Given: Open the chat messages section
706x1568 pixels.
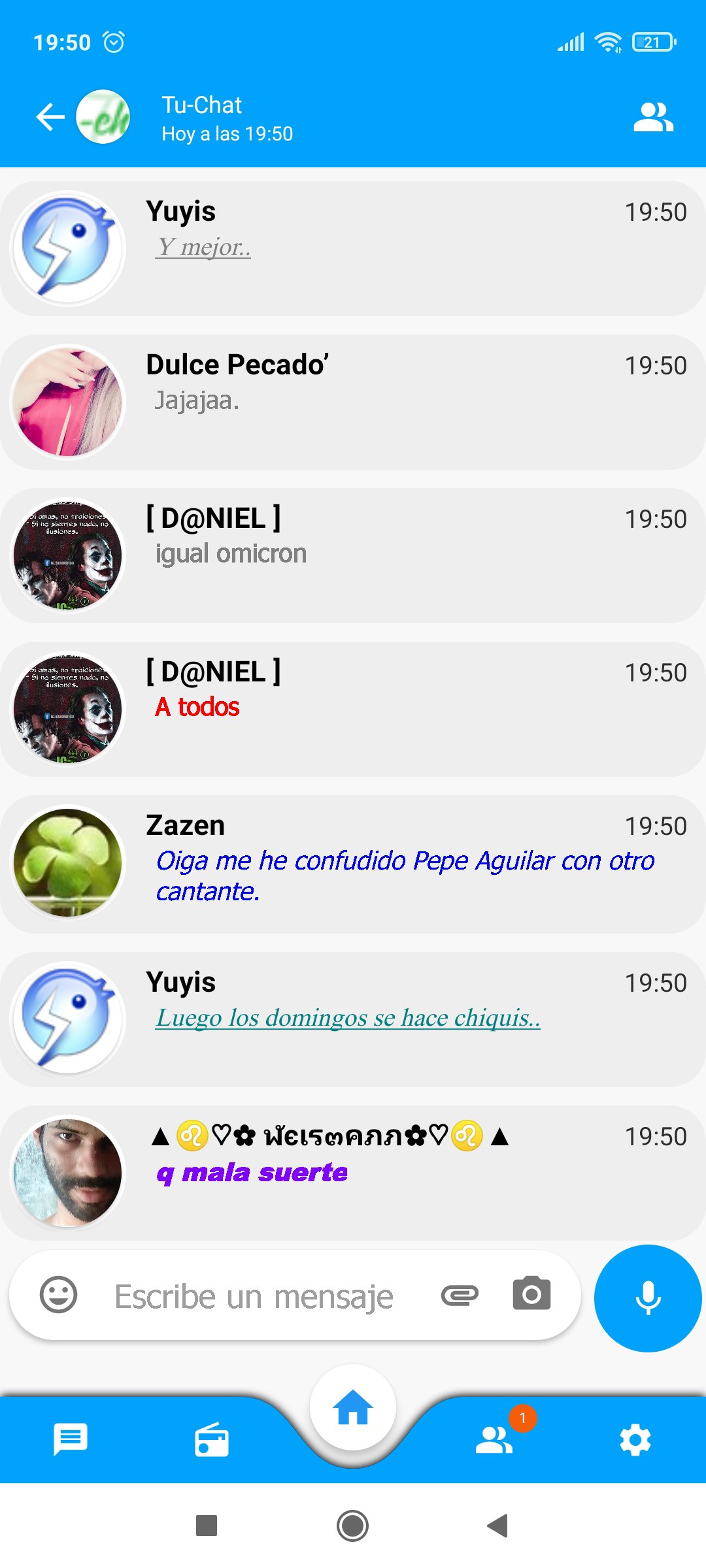Looking at the screenshot, I should click(70, 1441).
